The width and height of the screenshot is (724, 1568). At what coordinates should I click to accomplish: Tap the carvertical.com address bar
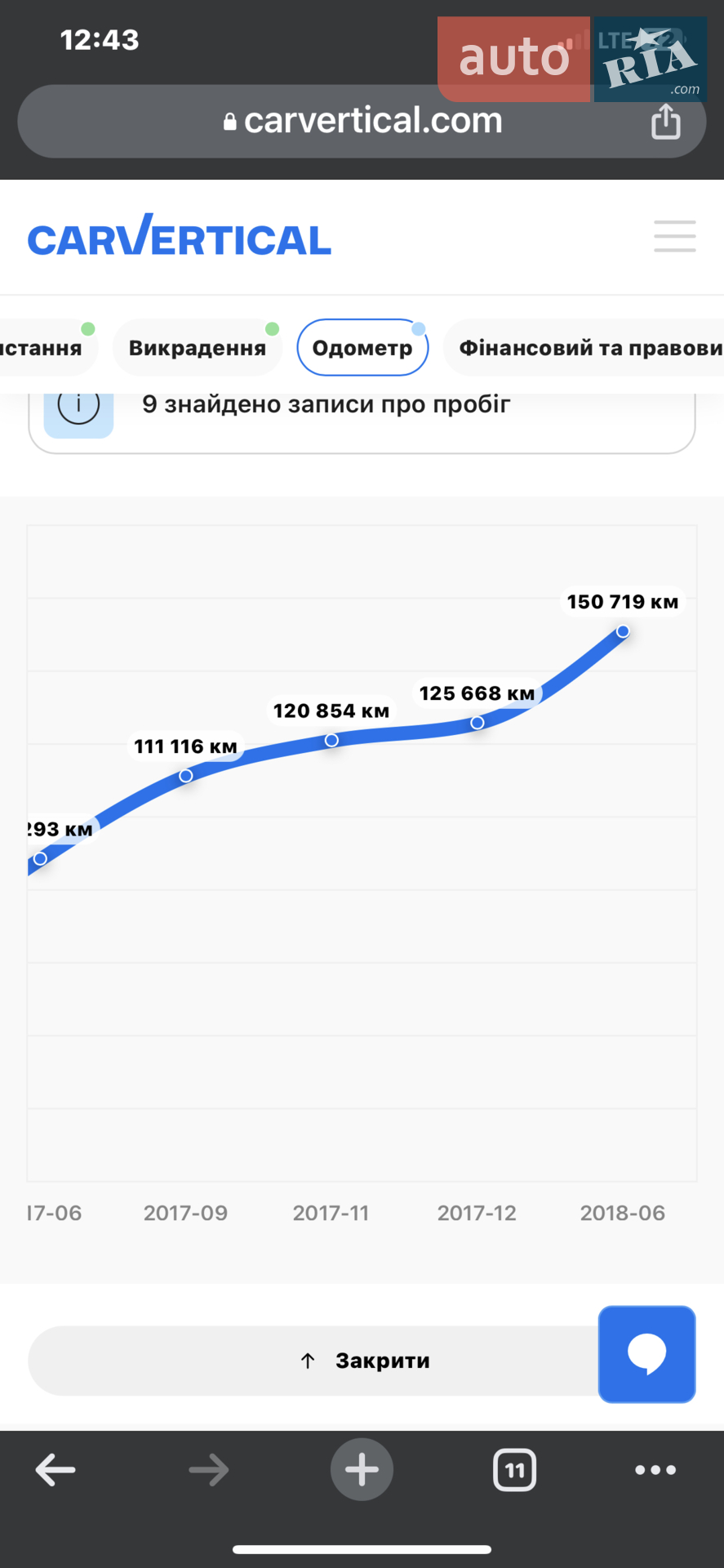tap(362, 122)
